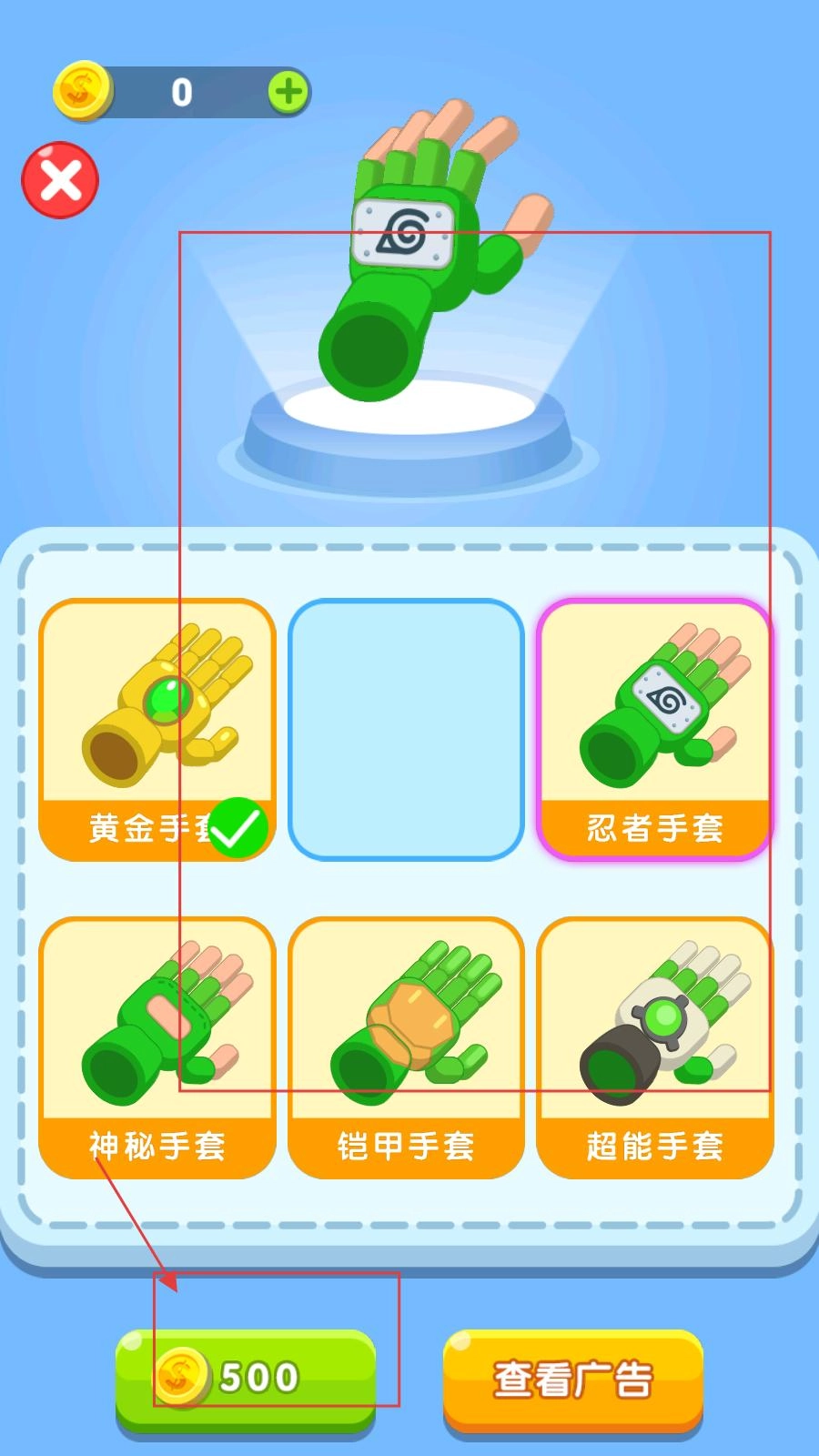This screenshot has height=1456, width=819.
Task: Pick the 神秘手套 glove card
Action: coord(157,1046)
